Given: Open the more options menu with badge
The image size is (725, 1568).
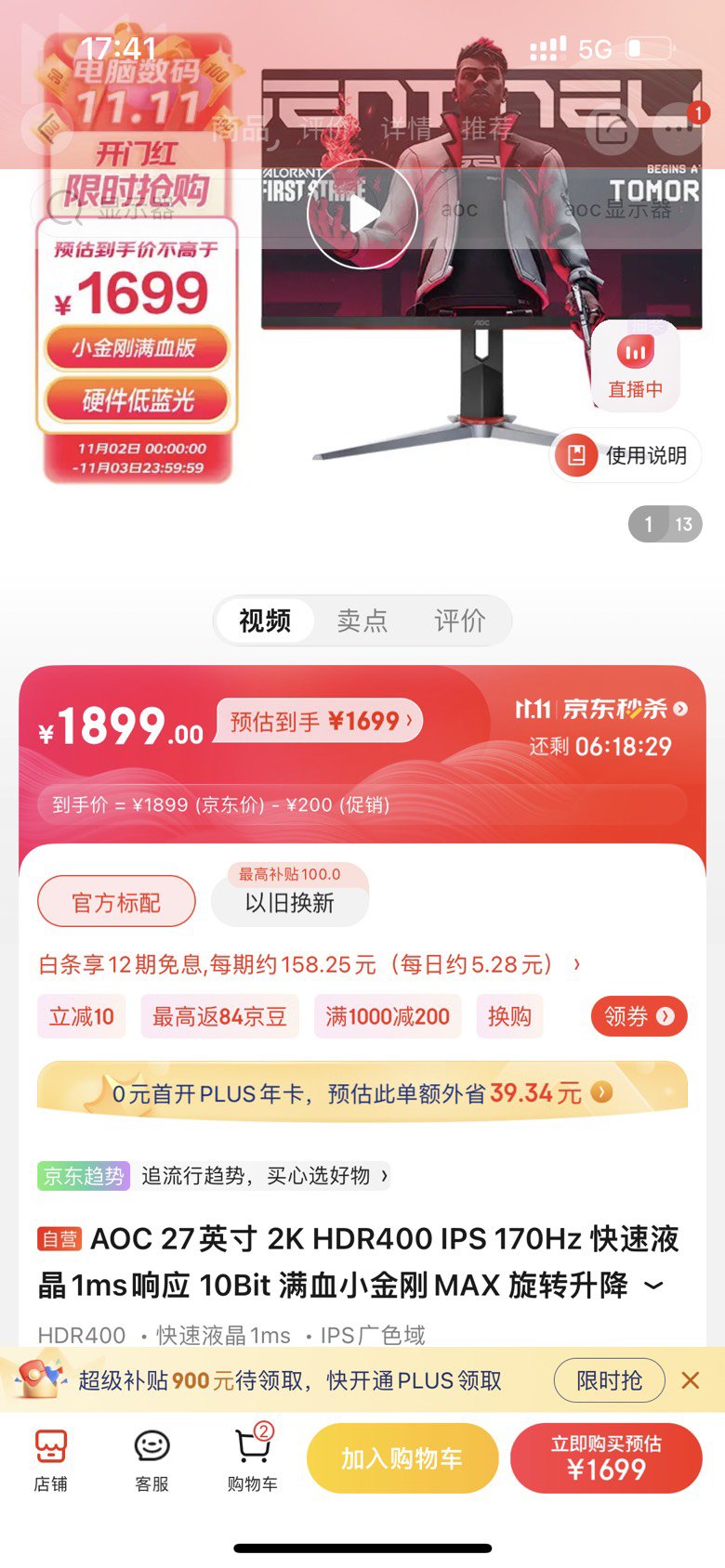Looking at the screenshot, I should 679,129.
